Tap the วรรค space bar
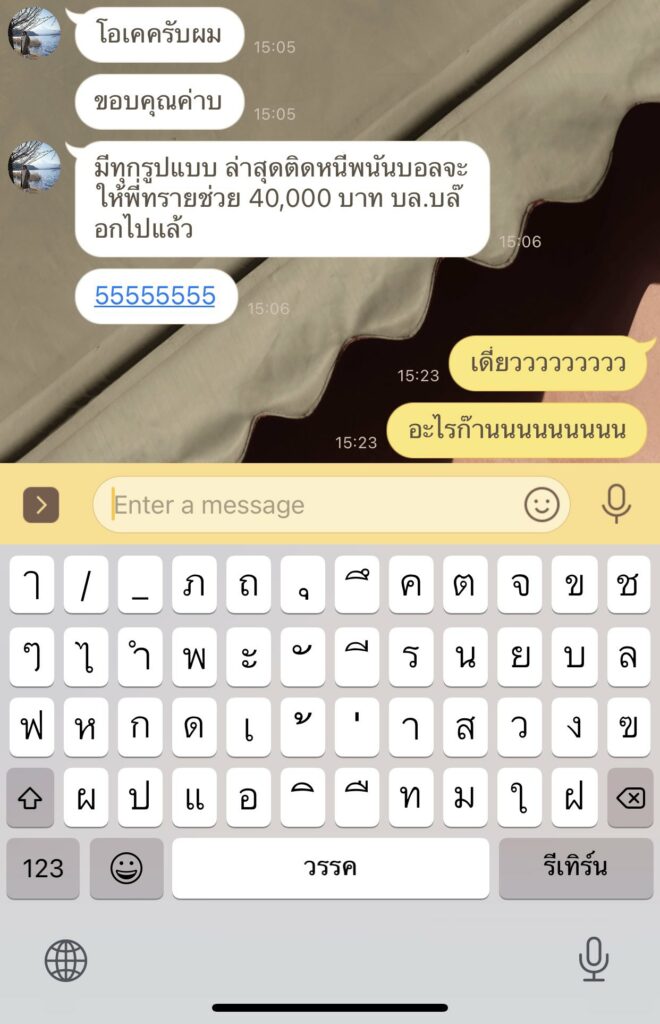 tap(330, 868)
